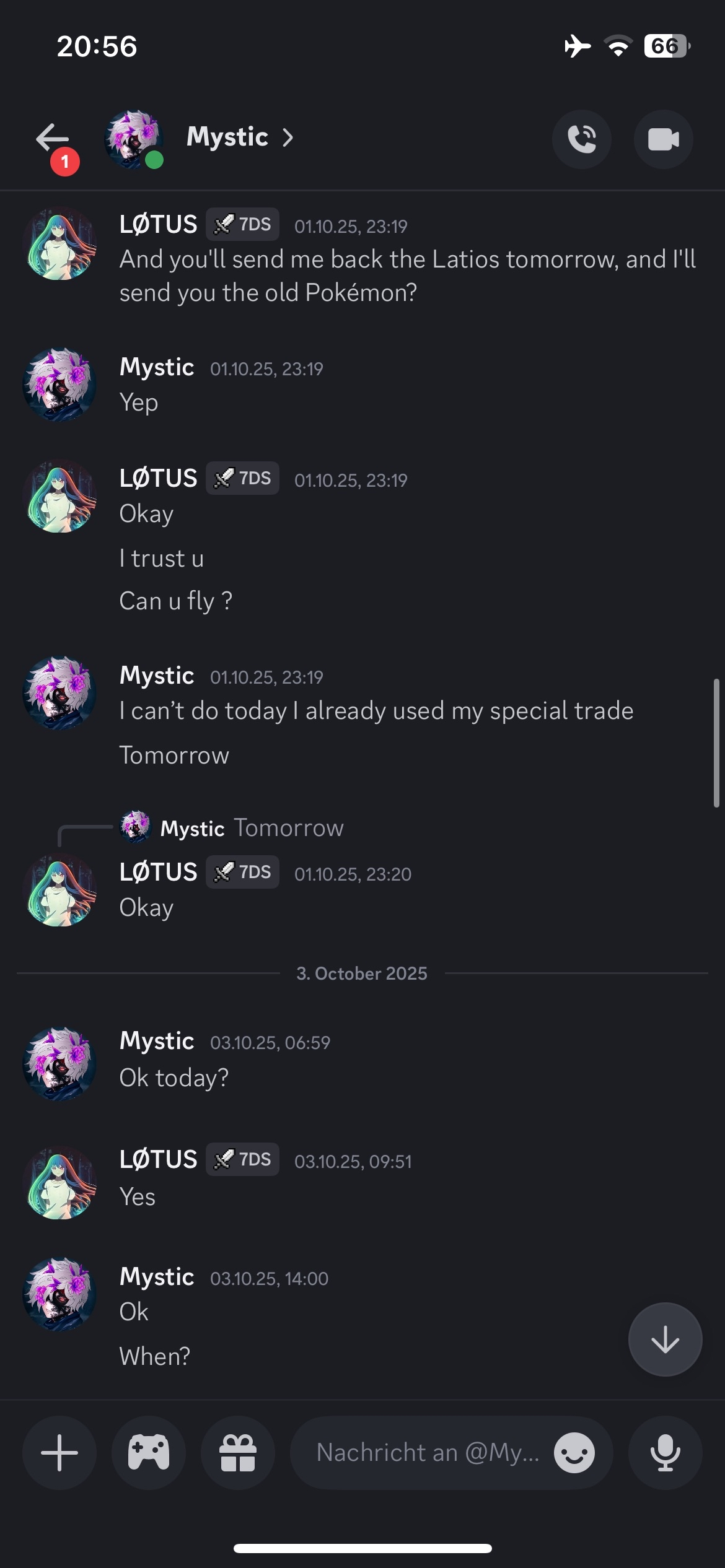The width and height of the screenshot is (725, 1568).
Task: Tap the microphone to record voice message
Action: coord(665,1453)
